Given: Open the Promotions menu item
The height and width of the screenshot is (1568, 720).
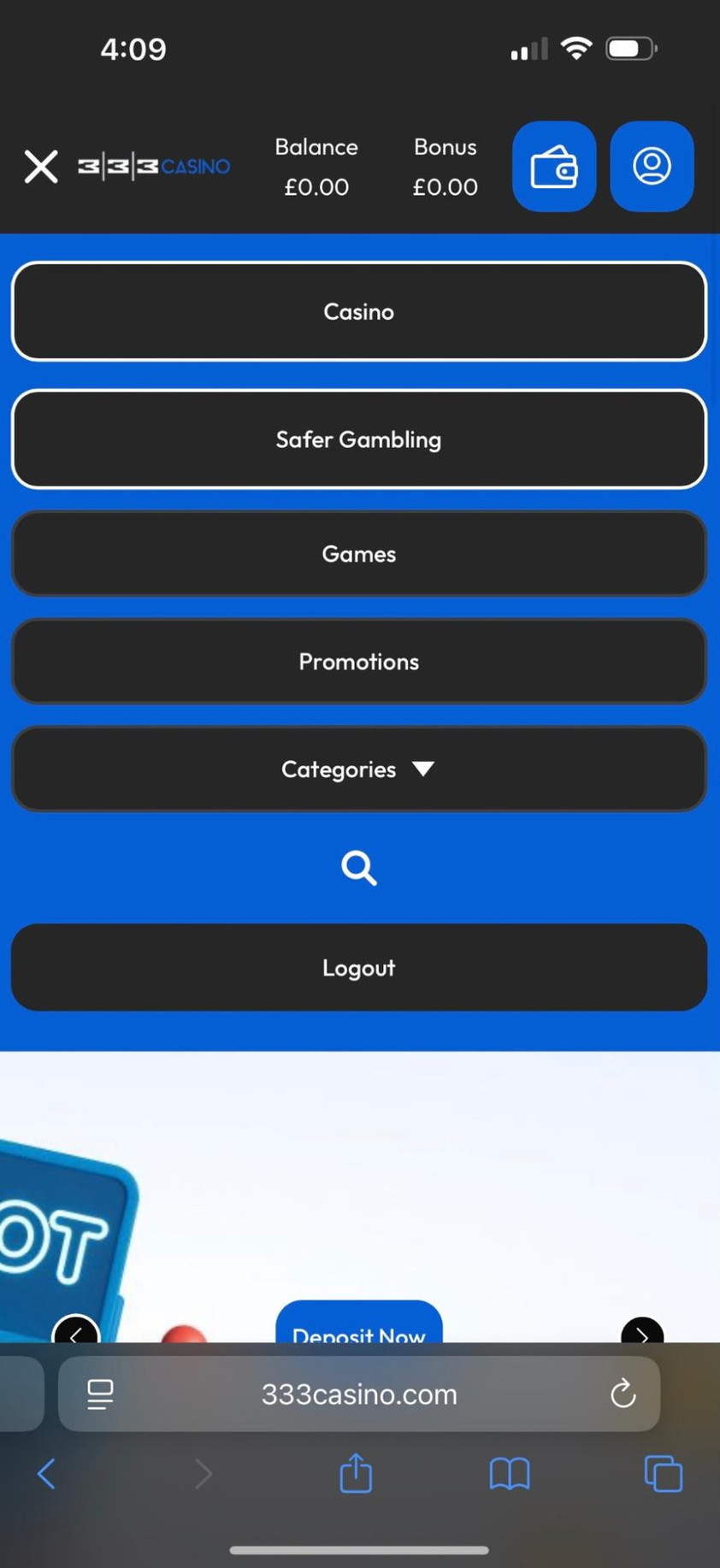Looking at the screenshot, I should pos(358,661).
